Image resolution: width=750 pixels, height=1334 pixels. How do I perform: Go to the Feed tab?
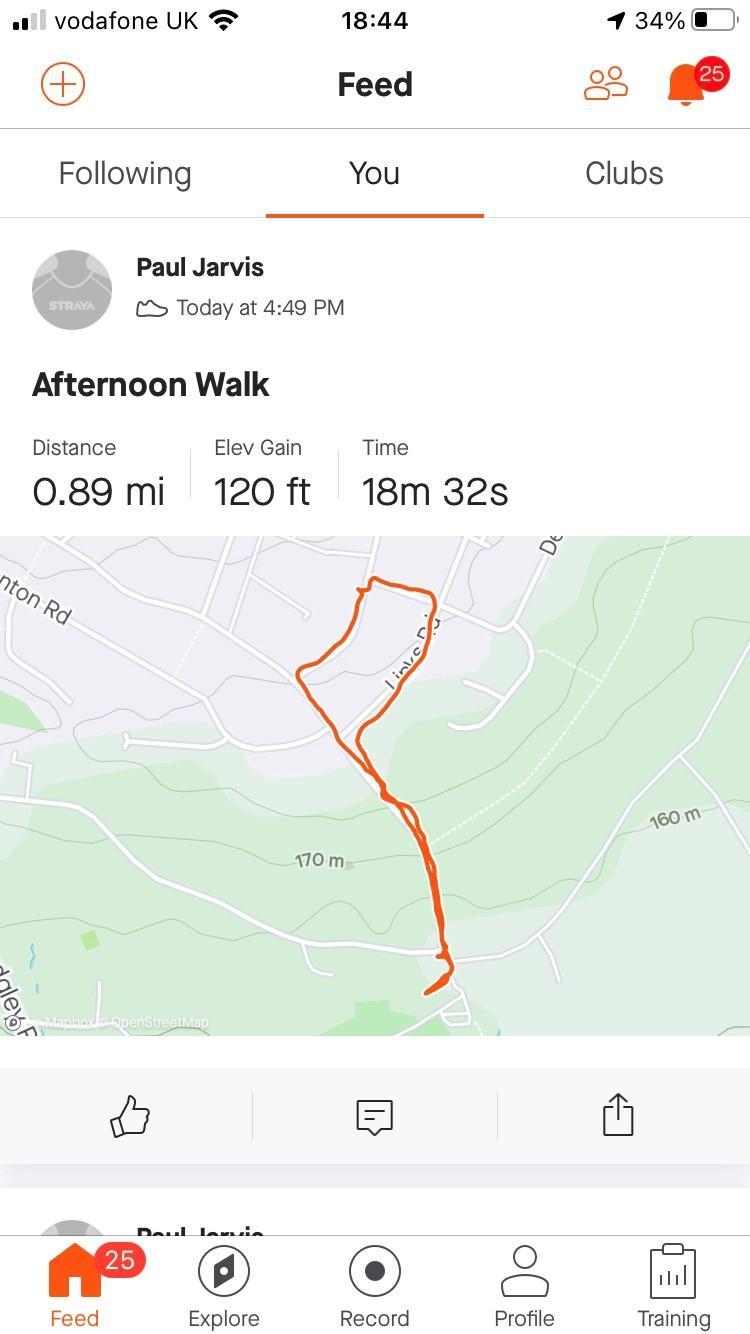coord(75,1286)
